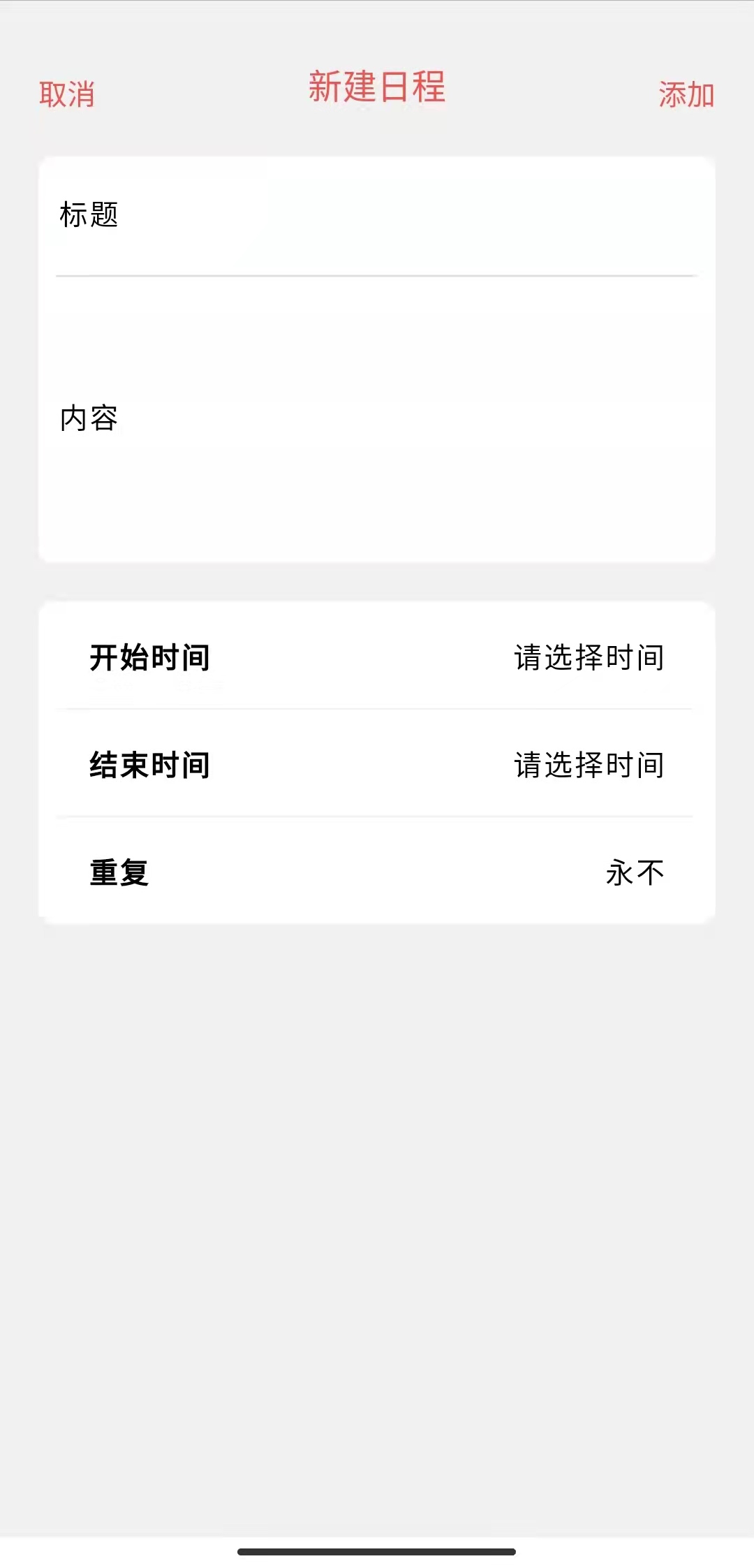This screenshot has height=1568, width=754.
Task: Tap 取消 to cancel the new schedule
Action: 67,94
